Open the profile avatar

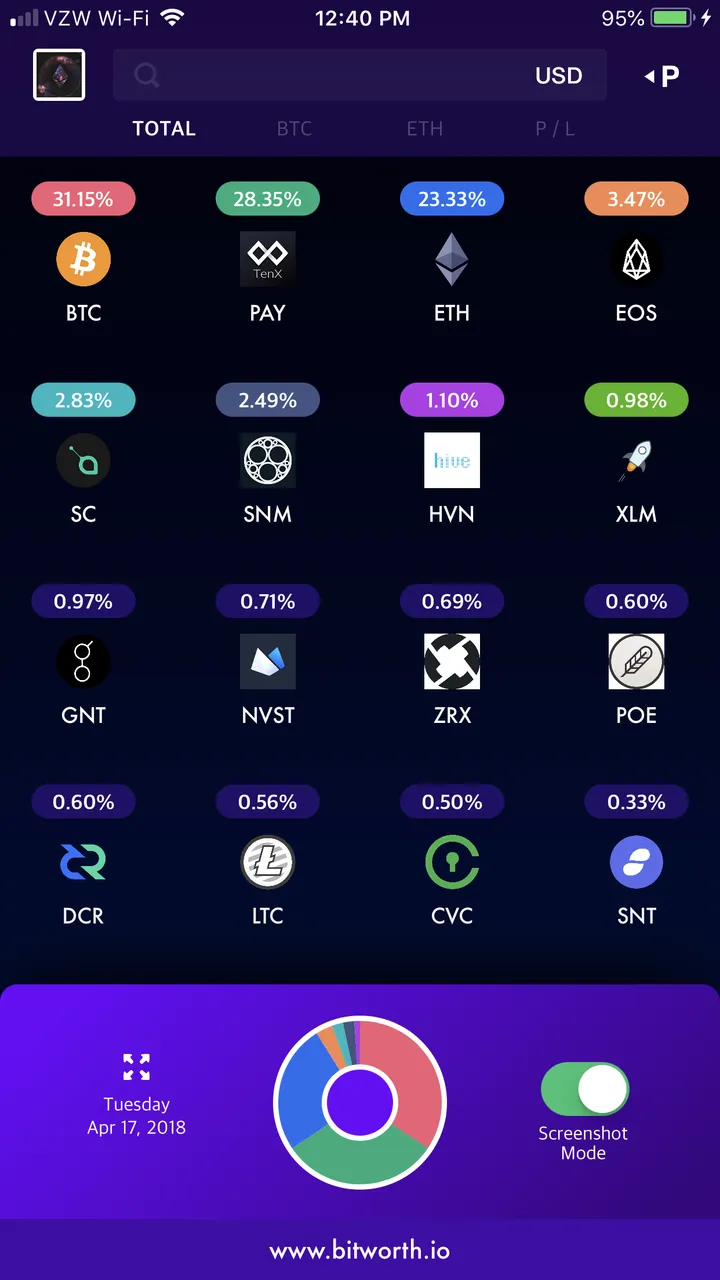[59, 75]
